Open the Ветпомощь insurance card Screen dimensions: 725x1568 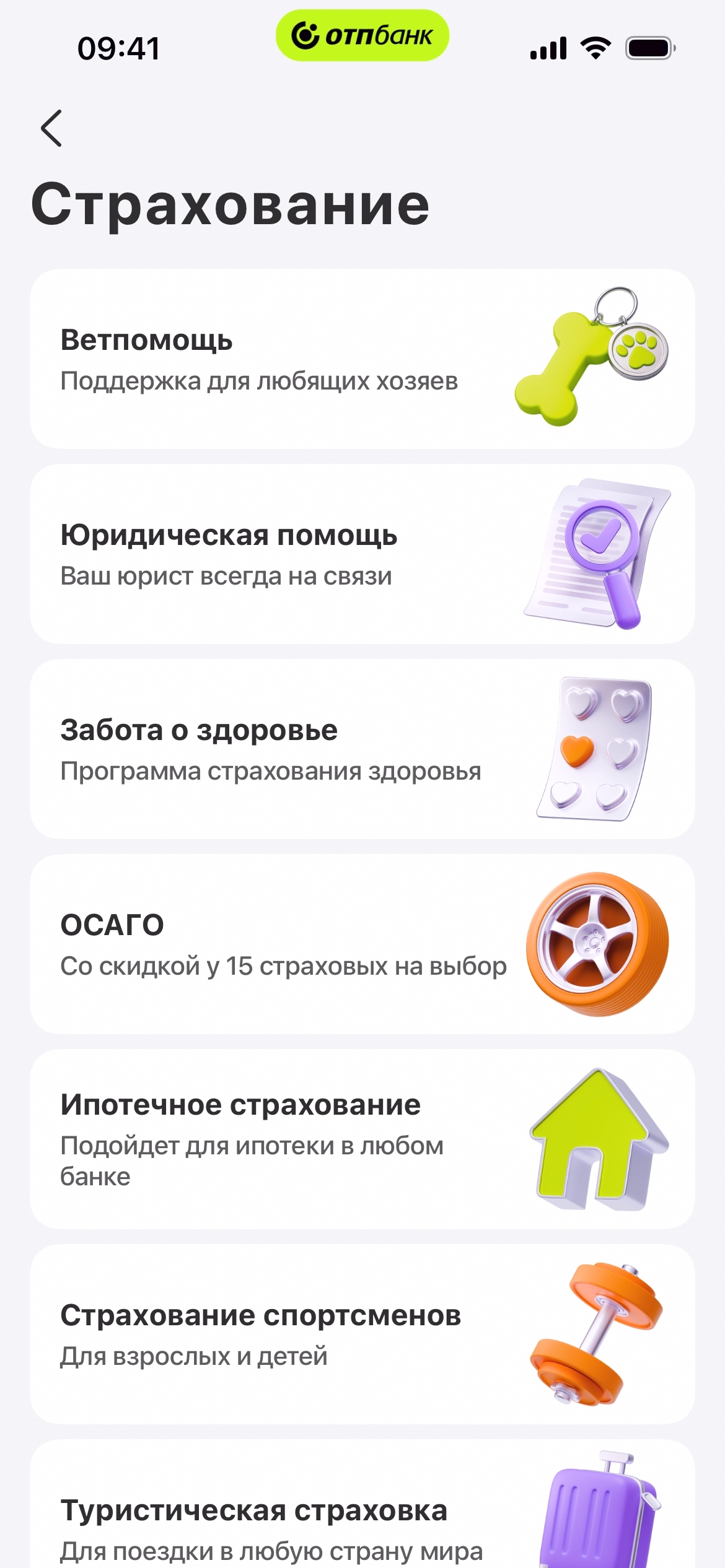[x=362, y=359]
